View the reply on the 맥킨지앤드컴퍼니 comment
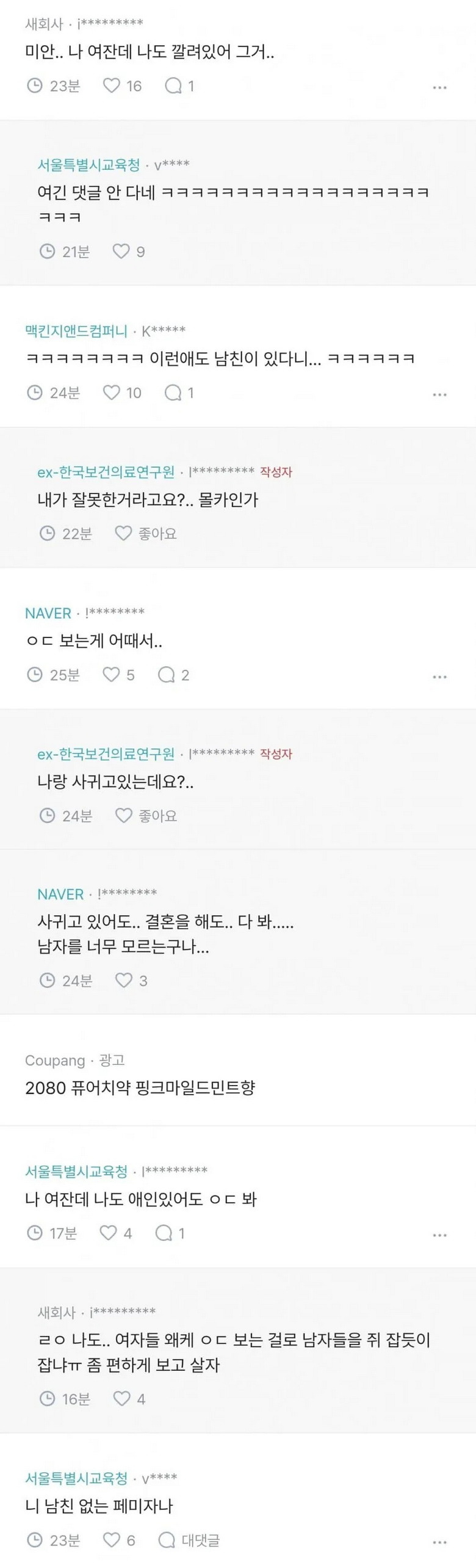The image size is (476, 1568). [x=179, y=393]
